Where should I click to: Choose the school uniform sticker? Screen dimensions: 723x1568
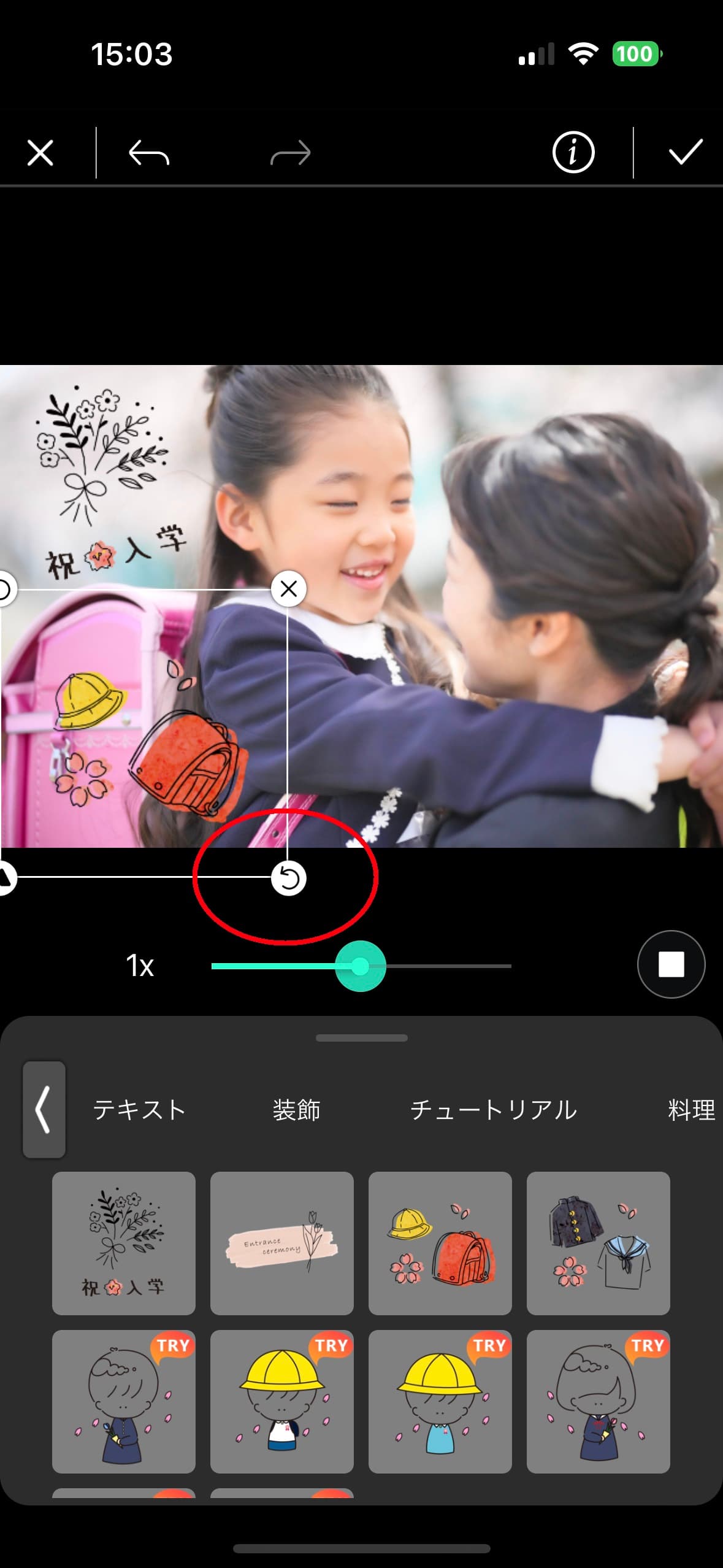[x=598, y=1243]
